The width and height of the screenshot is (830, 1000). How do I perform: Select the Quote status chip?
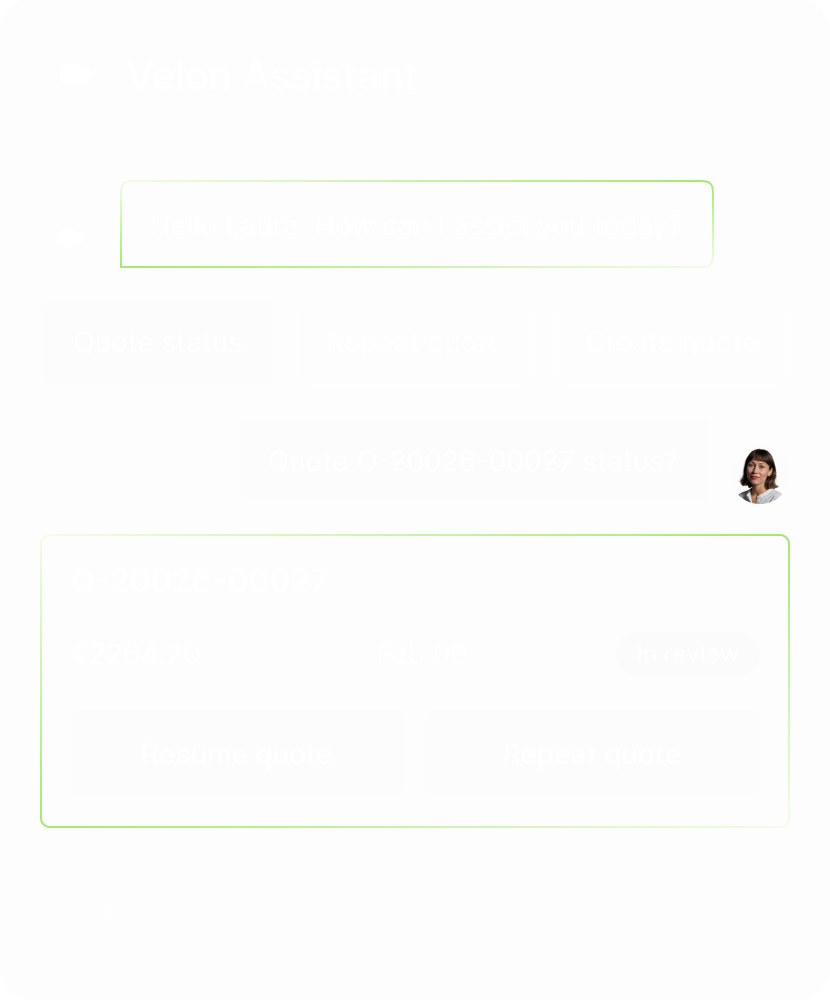(x=158, y=342)
